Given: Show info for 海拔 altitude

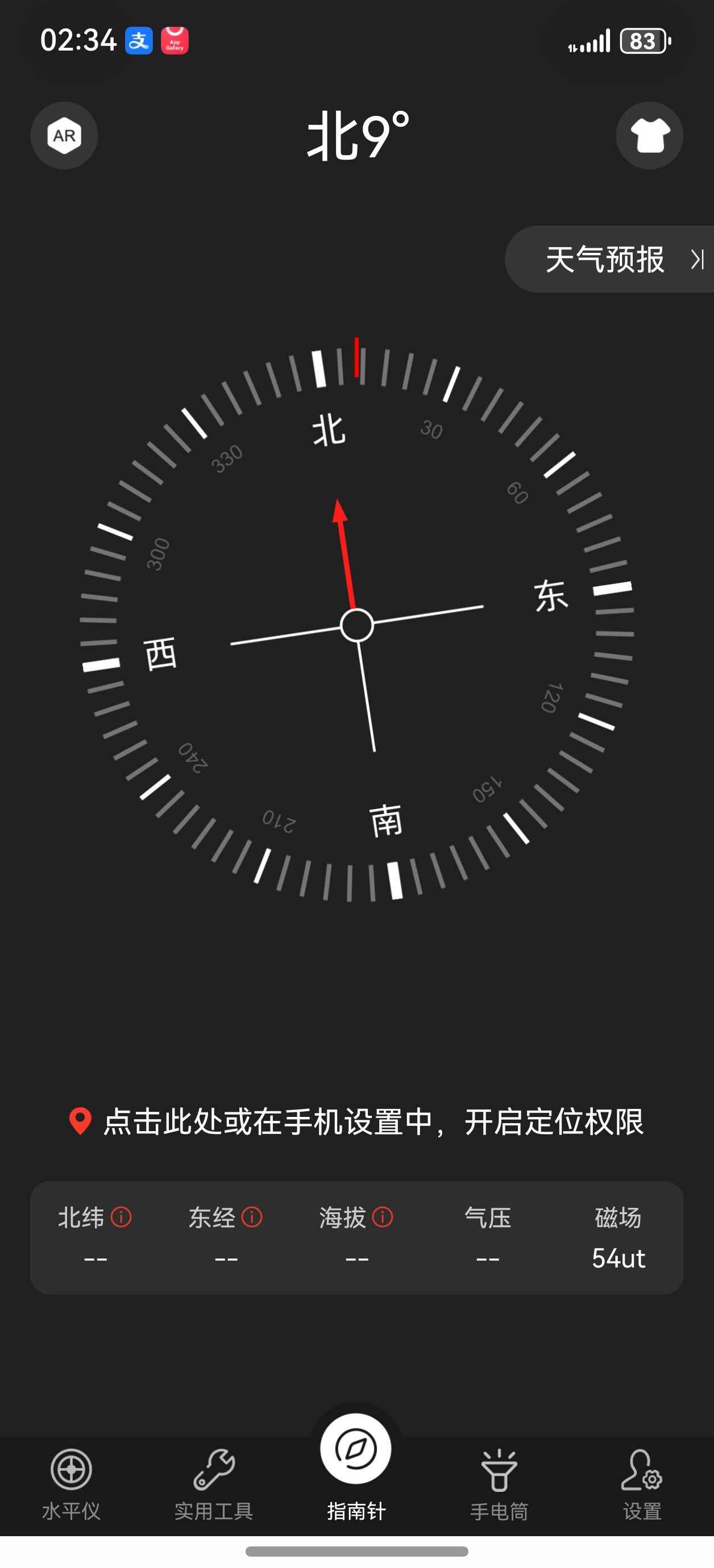Looking at the screenshot, I should click(383, 1217).
